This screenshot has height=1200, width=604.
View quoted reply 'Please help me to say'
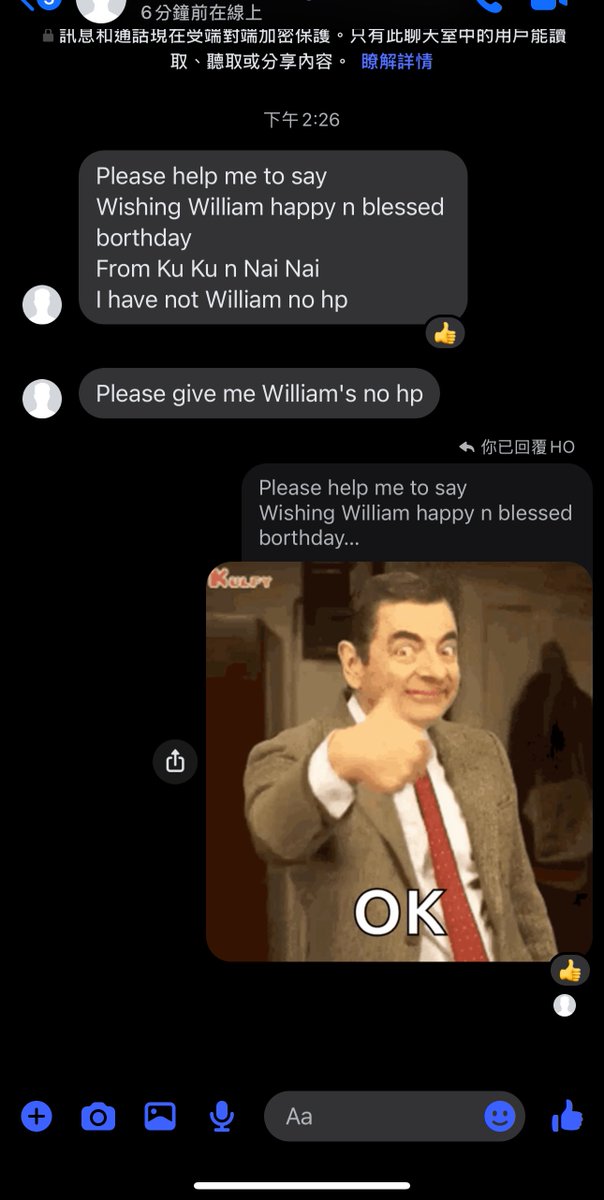coord(415,512)
